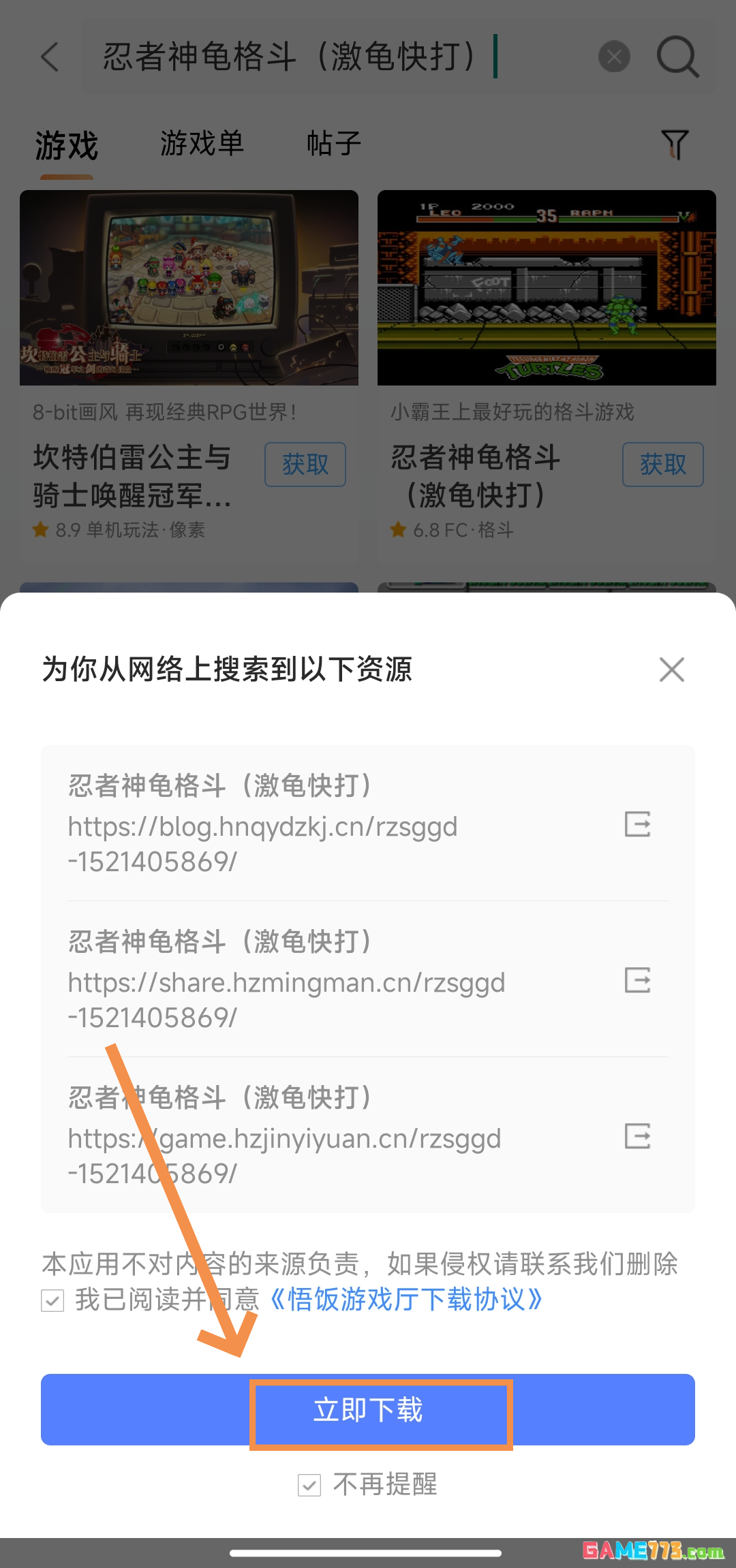Open the 忍者神龟格斗 game screenshot card
Screen dimensions: 736x1568
click(547, 287)
